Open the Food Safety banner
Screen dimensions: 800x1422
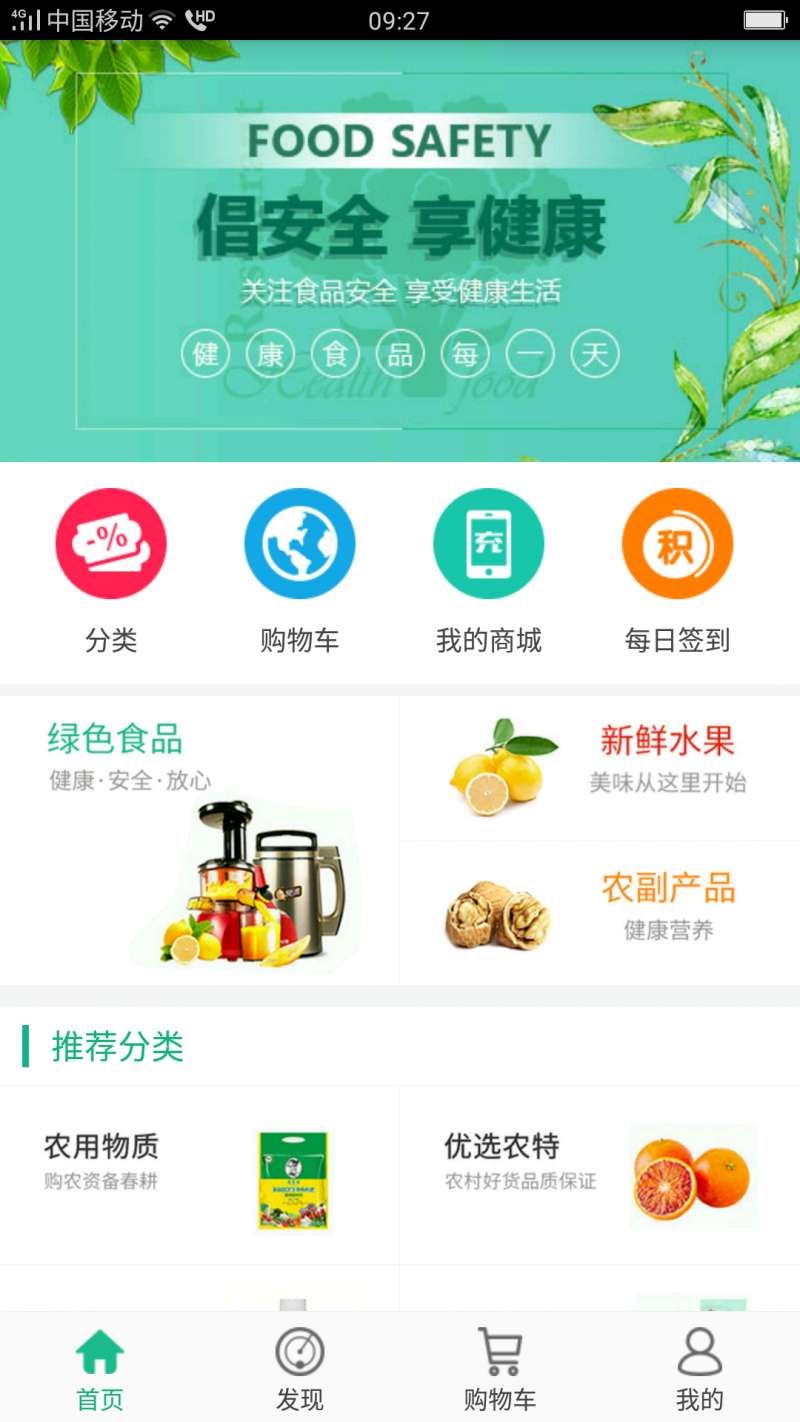tap(400, 250)
